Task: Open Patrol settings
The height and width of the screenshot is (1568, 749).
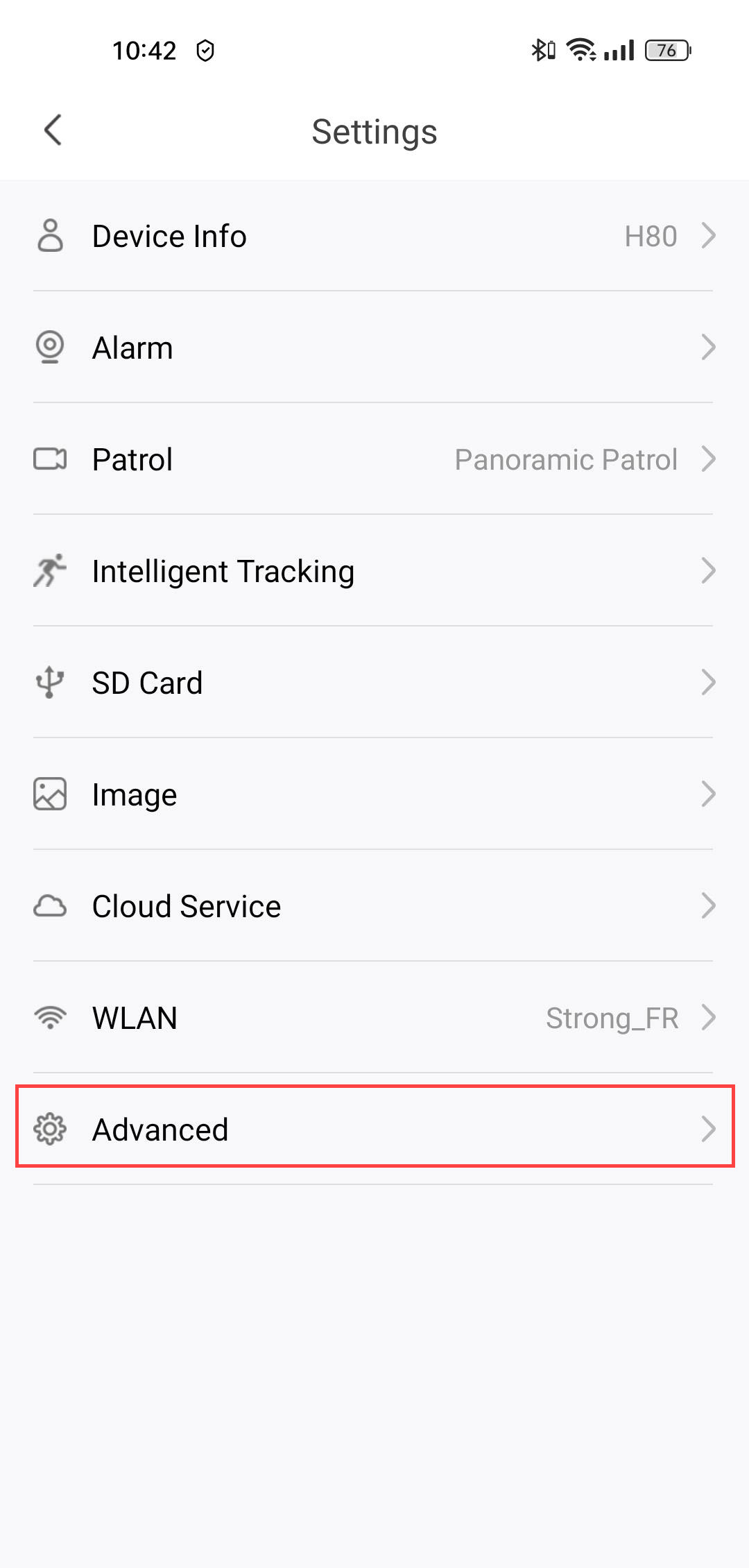Action: [x=374, y=459]
